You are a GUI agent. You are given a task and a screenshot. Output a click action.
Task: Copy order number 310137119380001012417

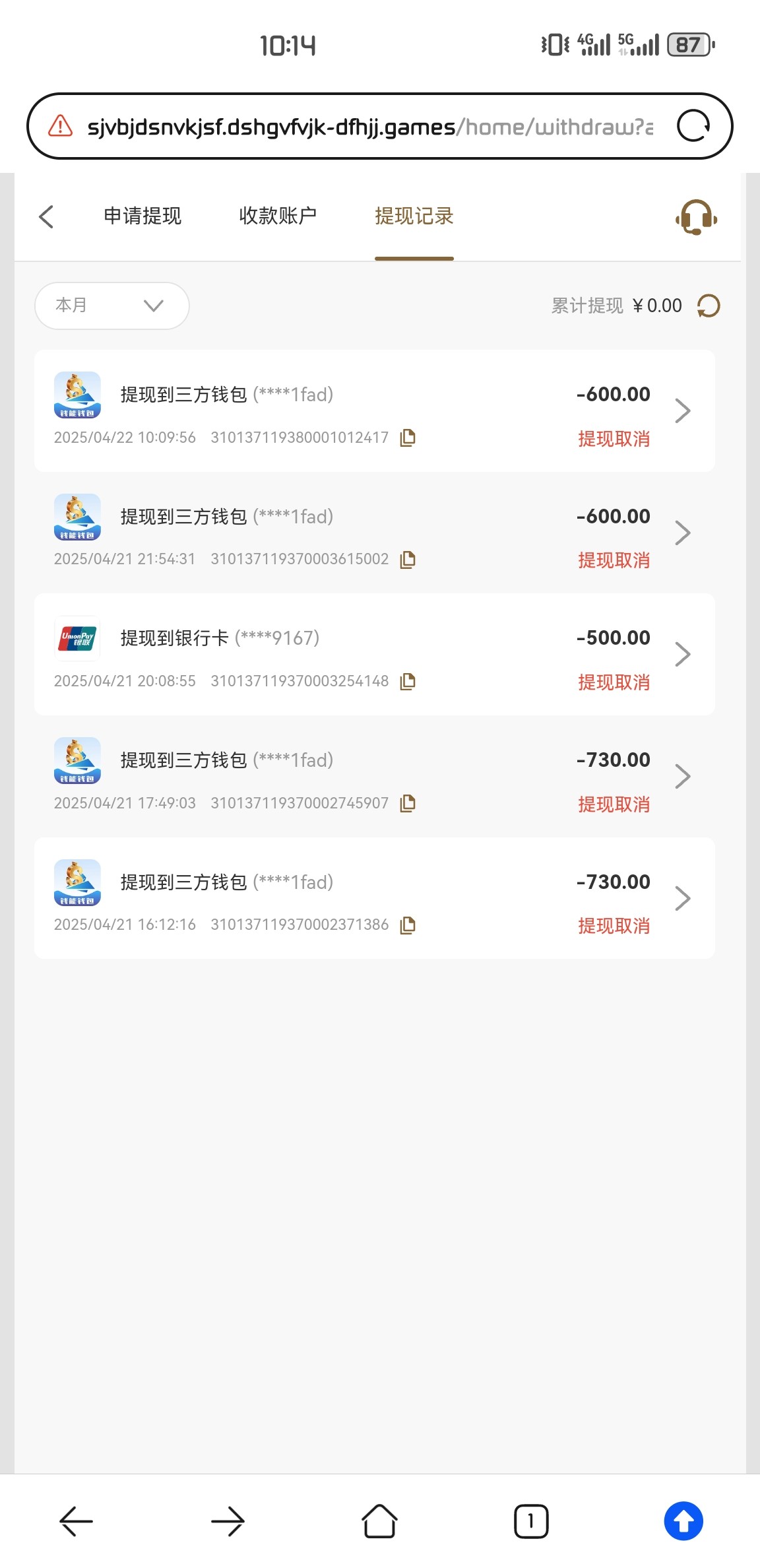click(x=408, y=438)
